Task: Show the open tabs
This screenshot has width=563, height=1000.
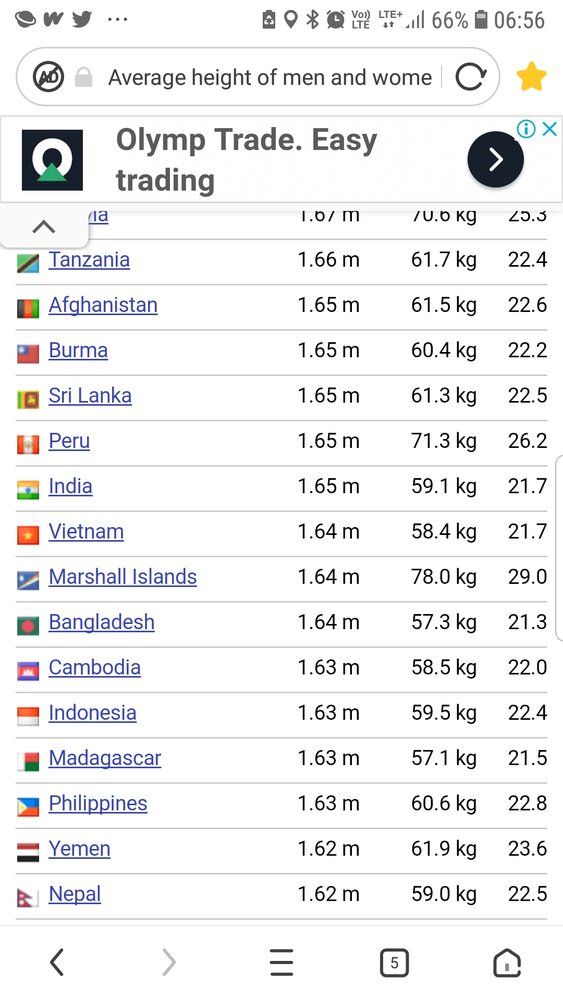Action: point(393,962)
